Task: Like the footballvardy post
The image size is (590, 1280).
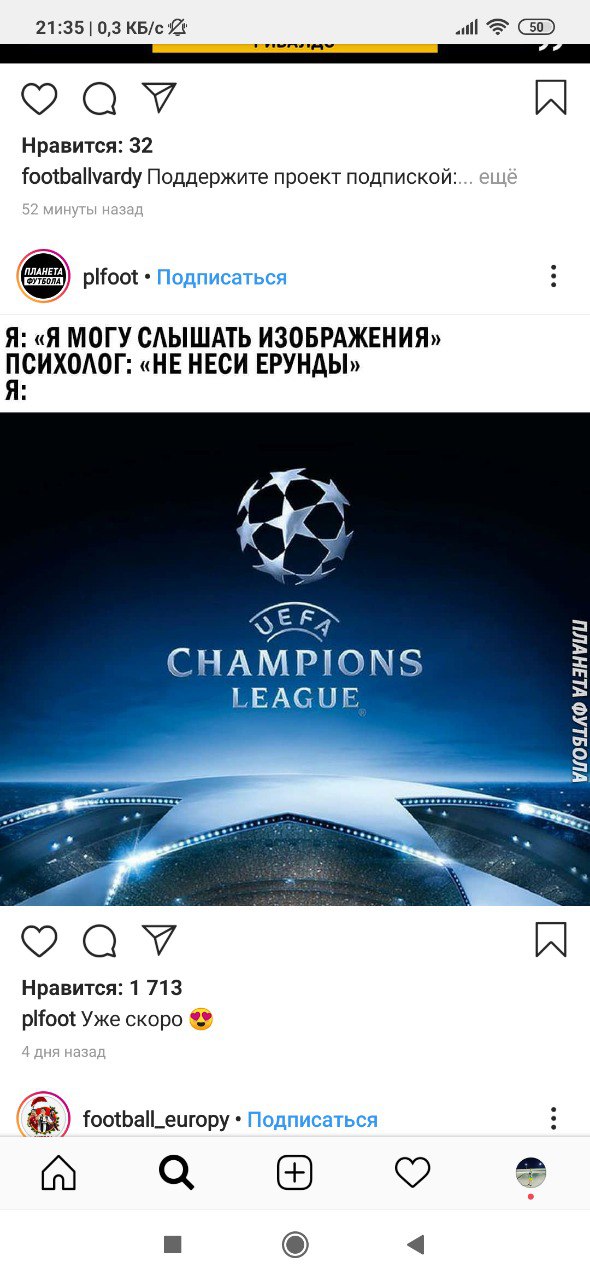Action: [40, 98]
